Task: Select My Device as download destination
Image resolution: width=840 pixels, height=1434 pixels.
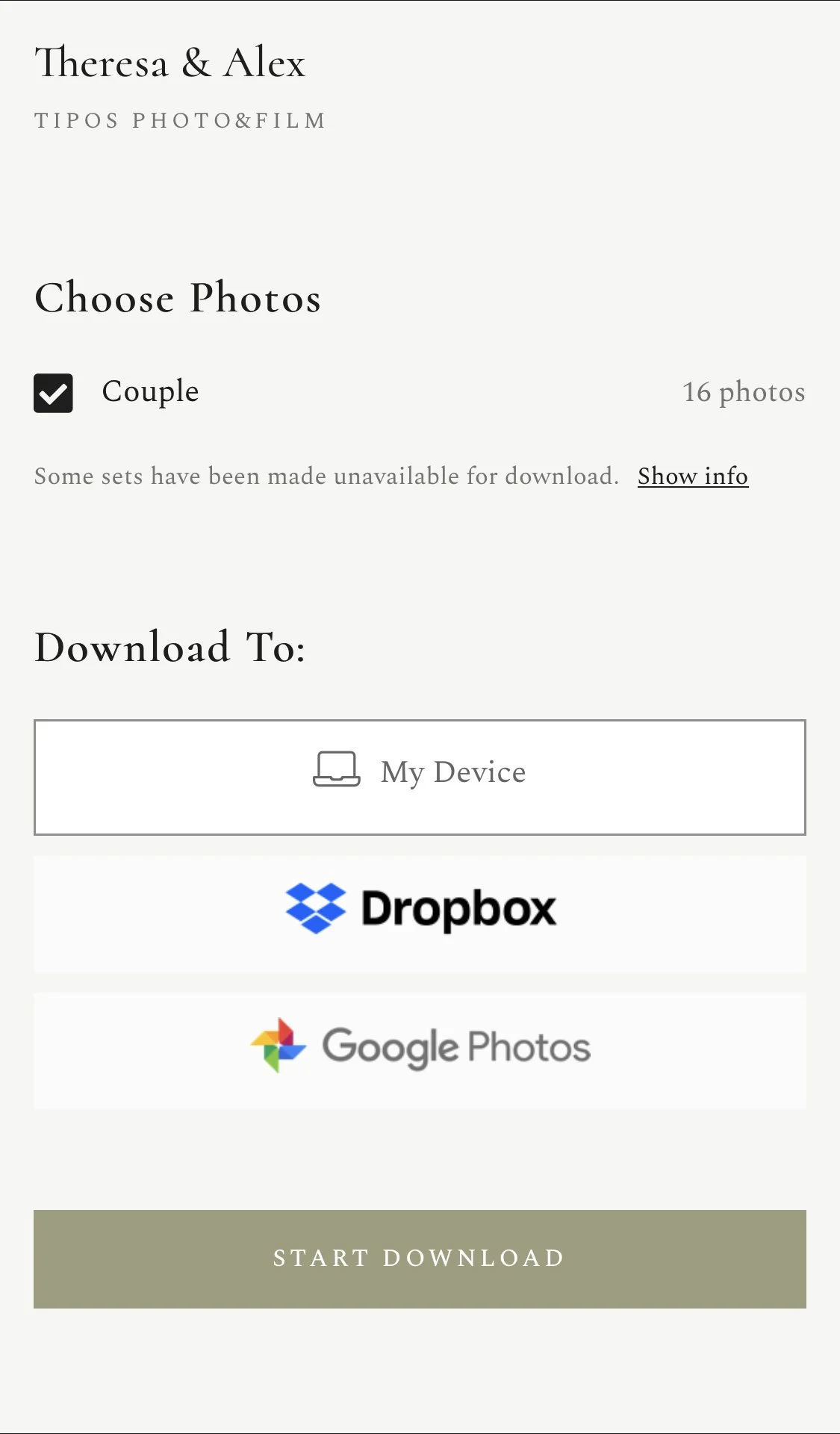Action: coord(420,777)
